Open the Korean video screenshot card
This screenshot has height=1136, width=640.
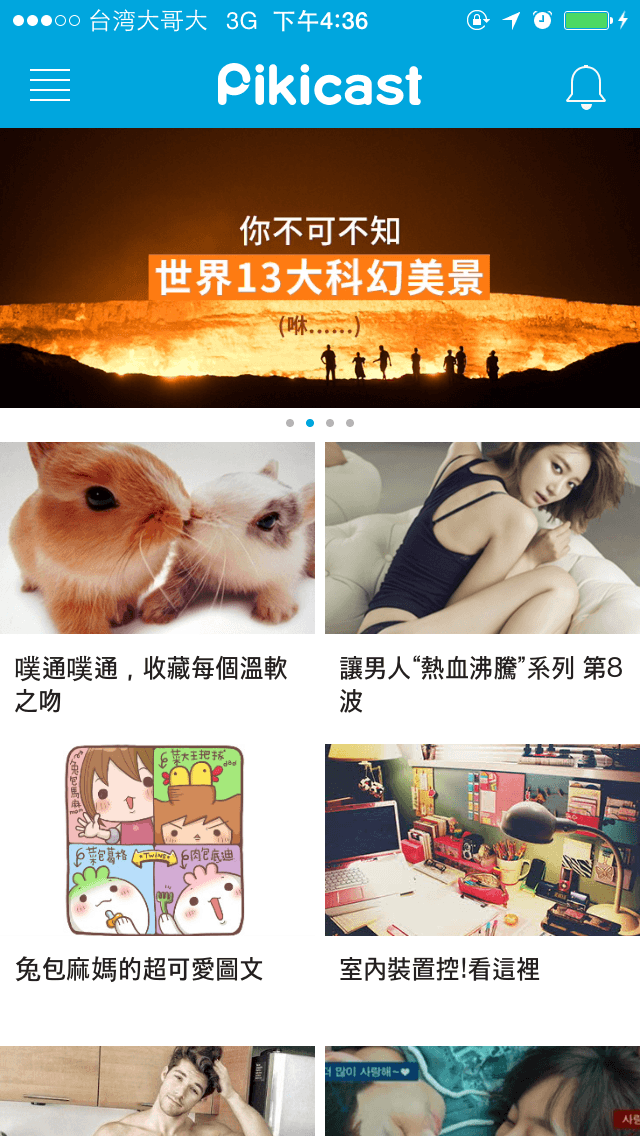(482, 1090)
